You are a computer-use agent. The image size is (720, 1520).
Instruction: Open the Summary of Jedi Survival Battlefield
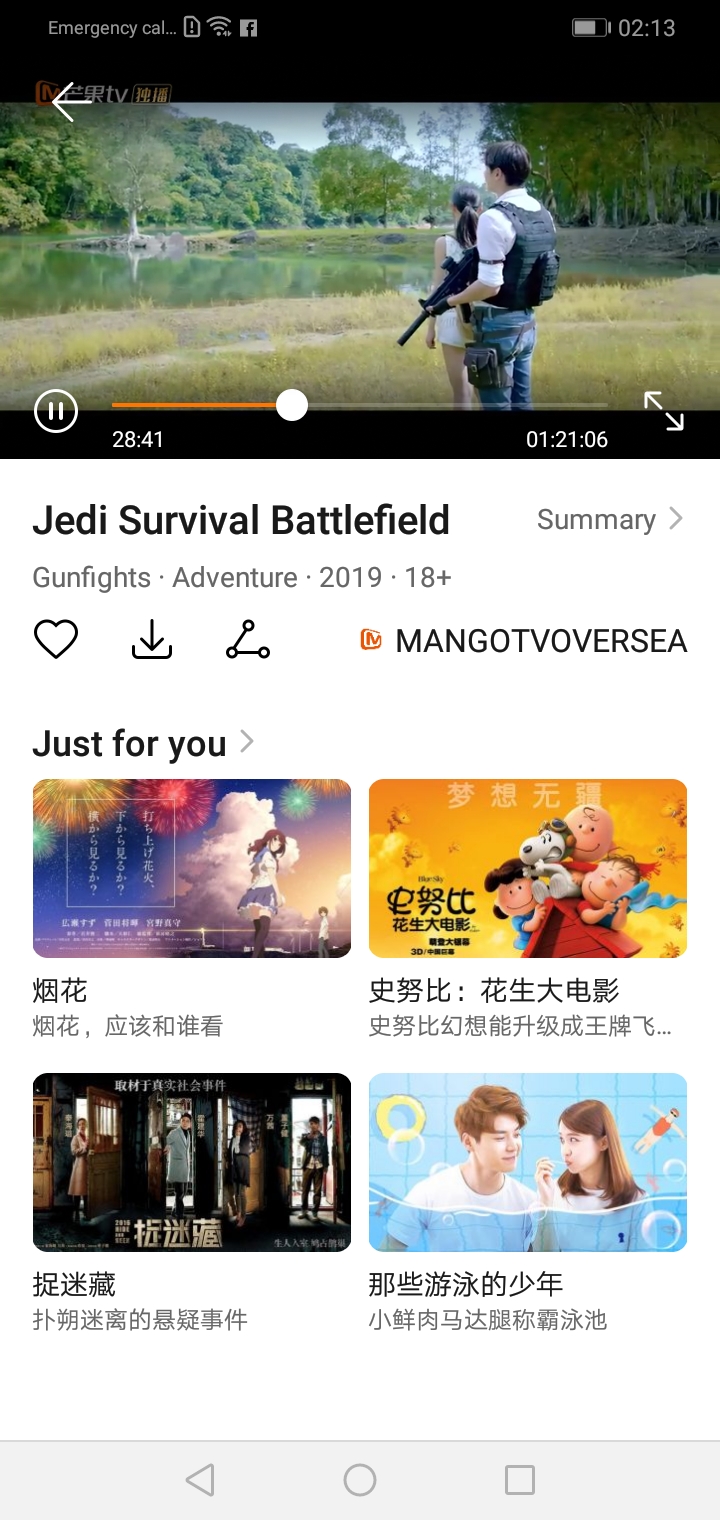[609, 520]
